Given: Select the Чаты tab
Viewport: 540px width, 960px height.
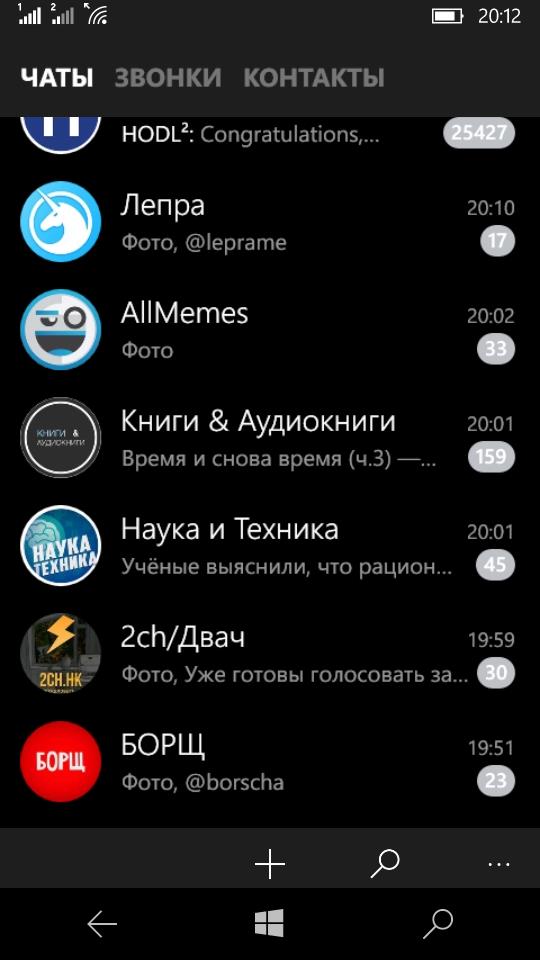Looking at the screenshot, I should (57, 78).
